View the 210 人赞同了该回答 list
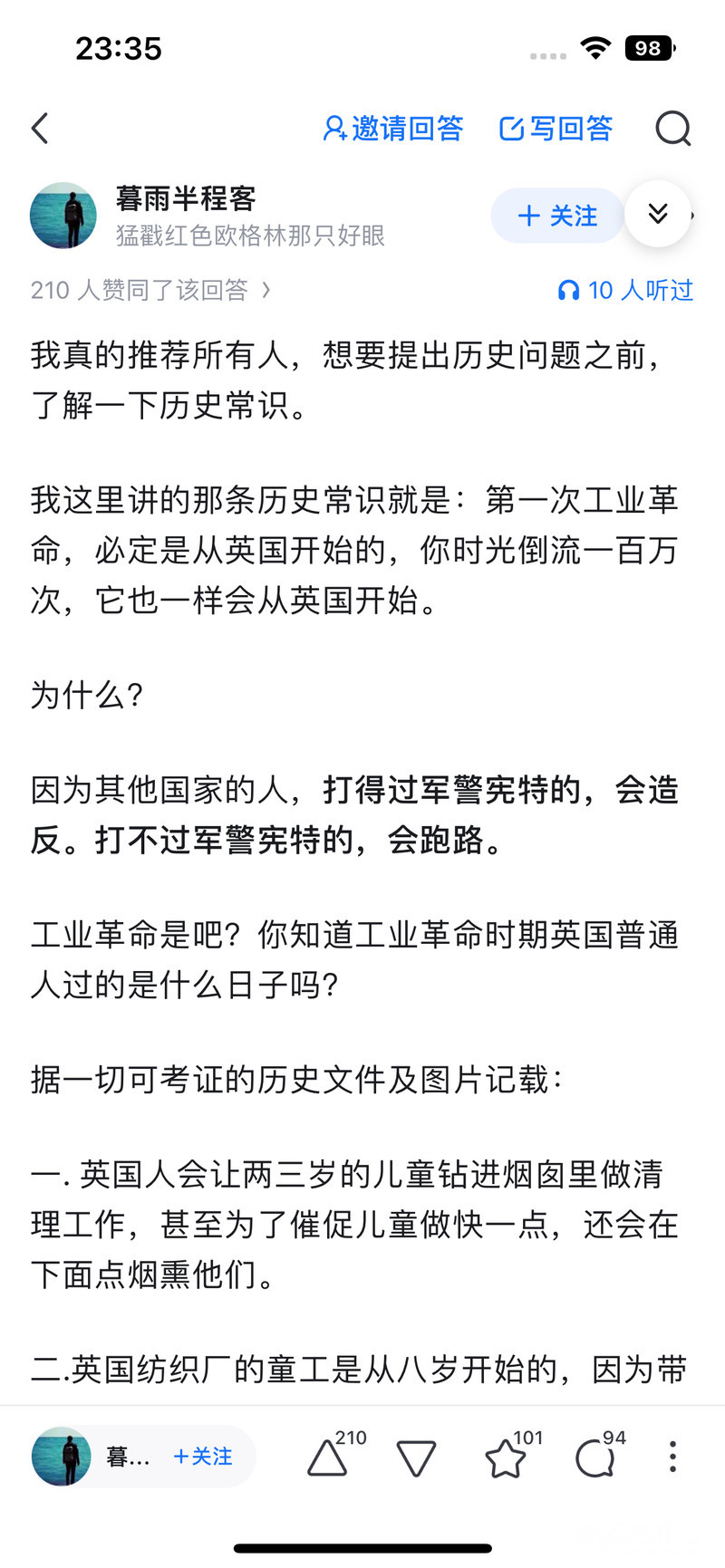The height and width of the screenshot is (1568, 725). coord(150,290)
